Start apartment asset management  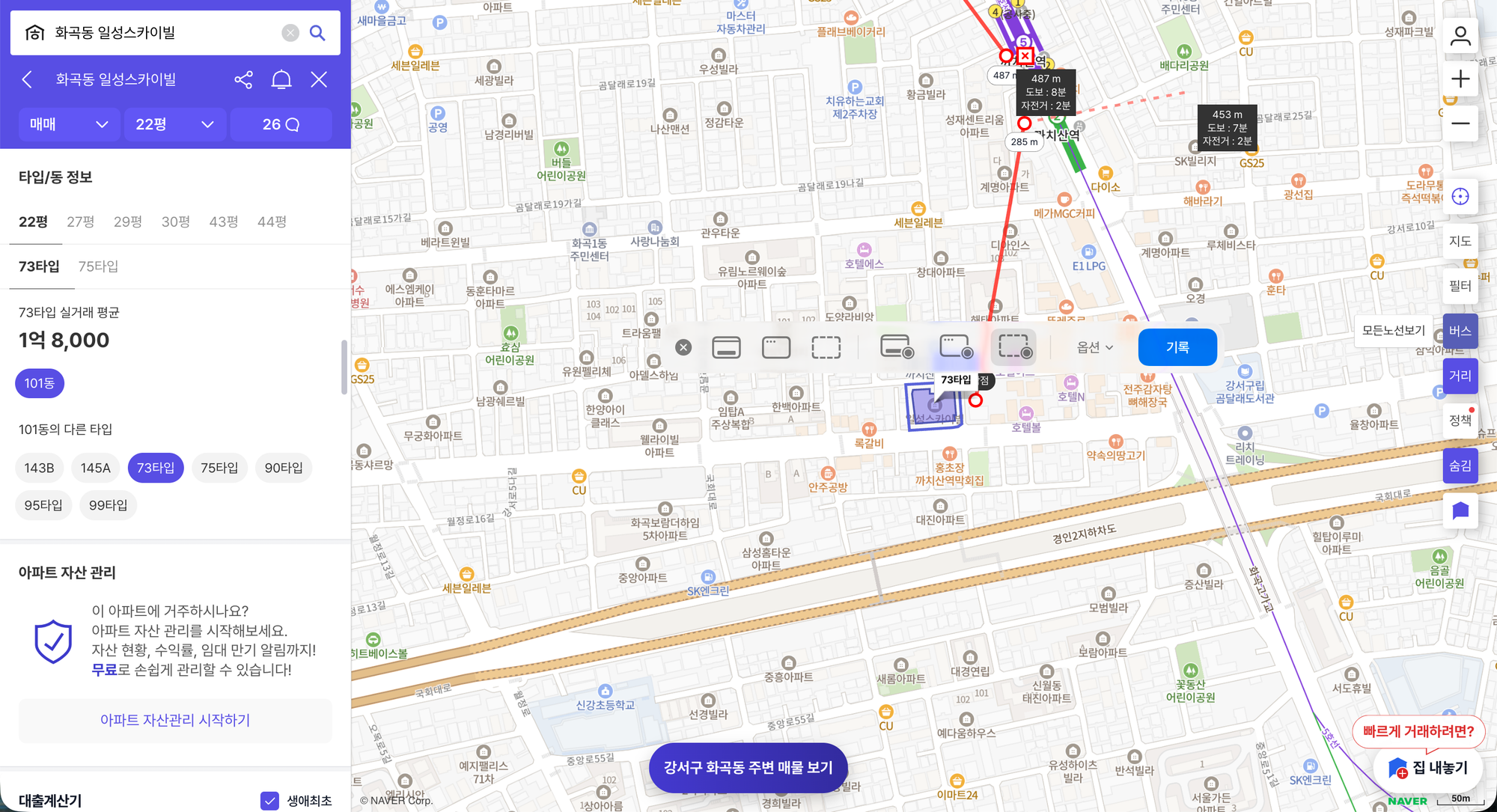click(175, 720)
